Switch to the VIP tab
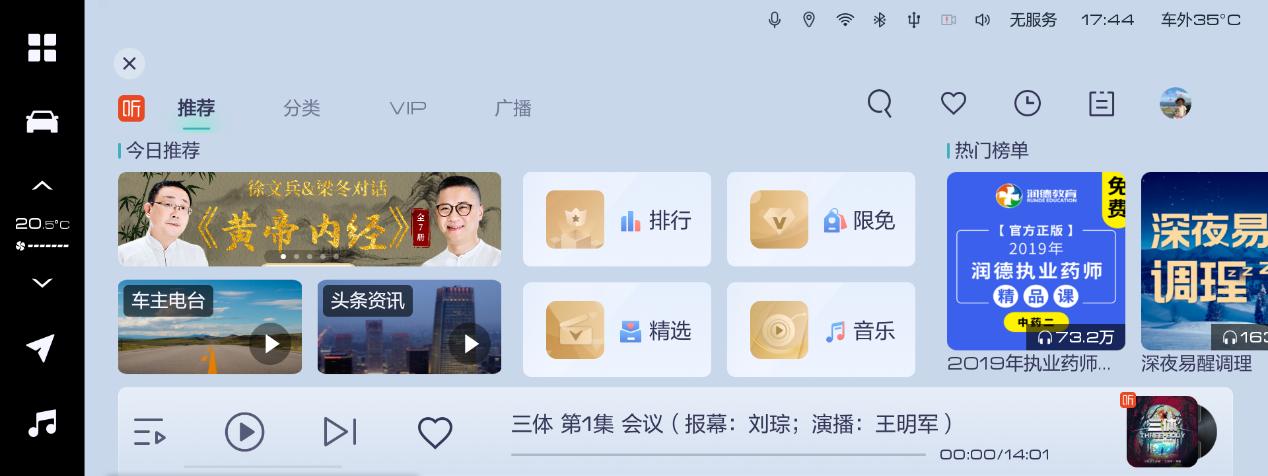Screen dimensions: 1268x476 tap(408, 108)
